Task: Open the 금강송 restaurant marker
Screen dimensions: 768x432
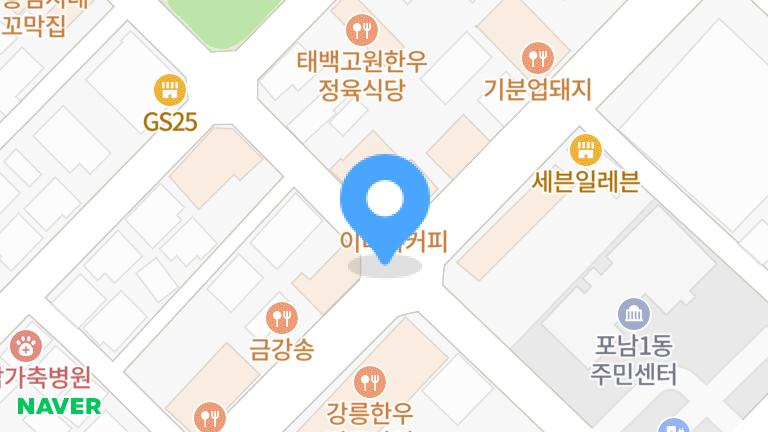Action: (x=282, y=318)
